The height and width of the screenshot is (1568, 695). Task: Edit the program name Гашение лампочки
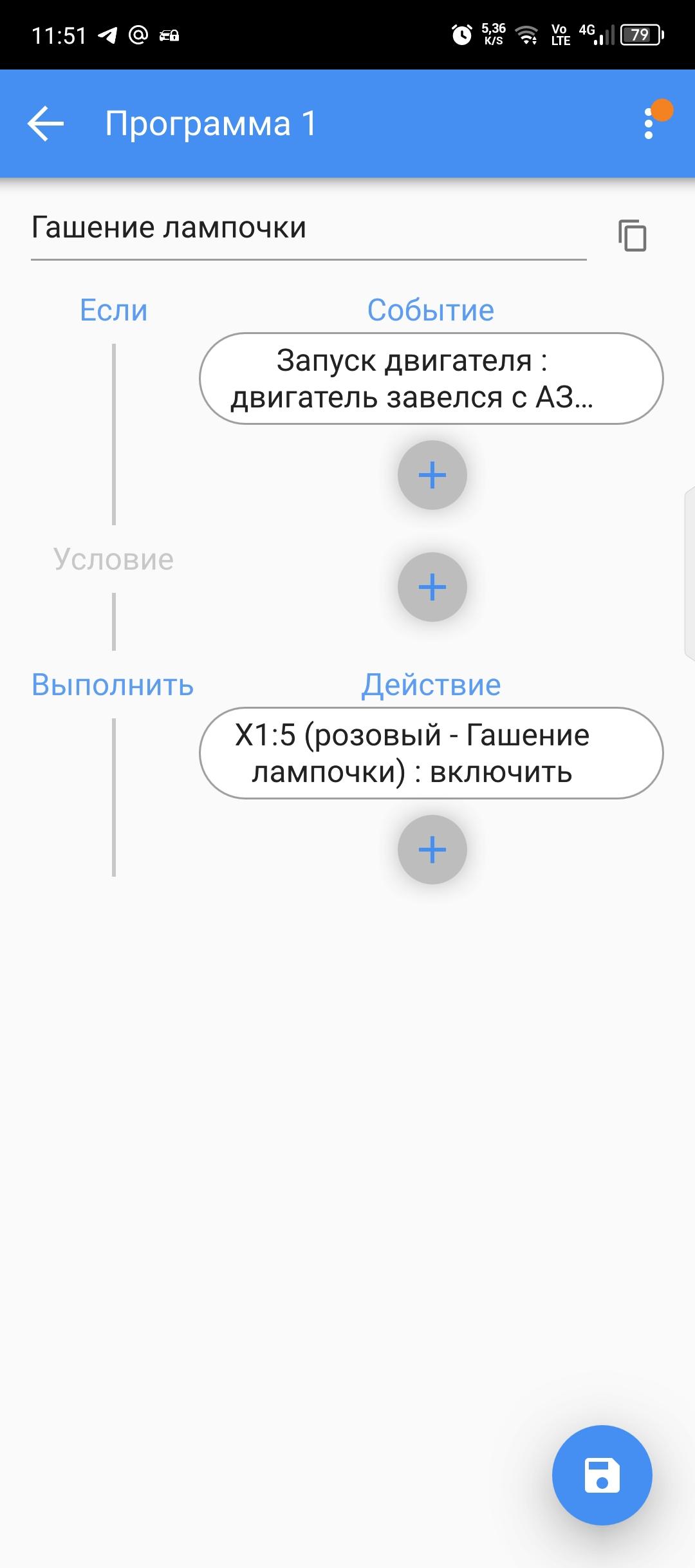click(x=308, y=229)
